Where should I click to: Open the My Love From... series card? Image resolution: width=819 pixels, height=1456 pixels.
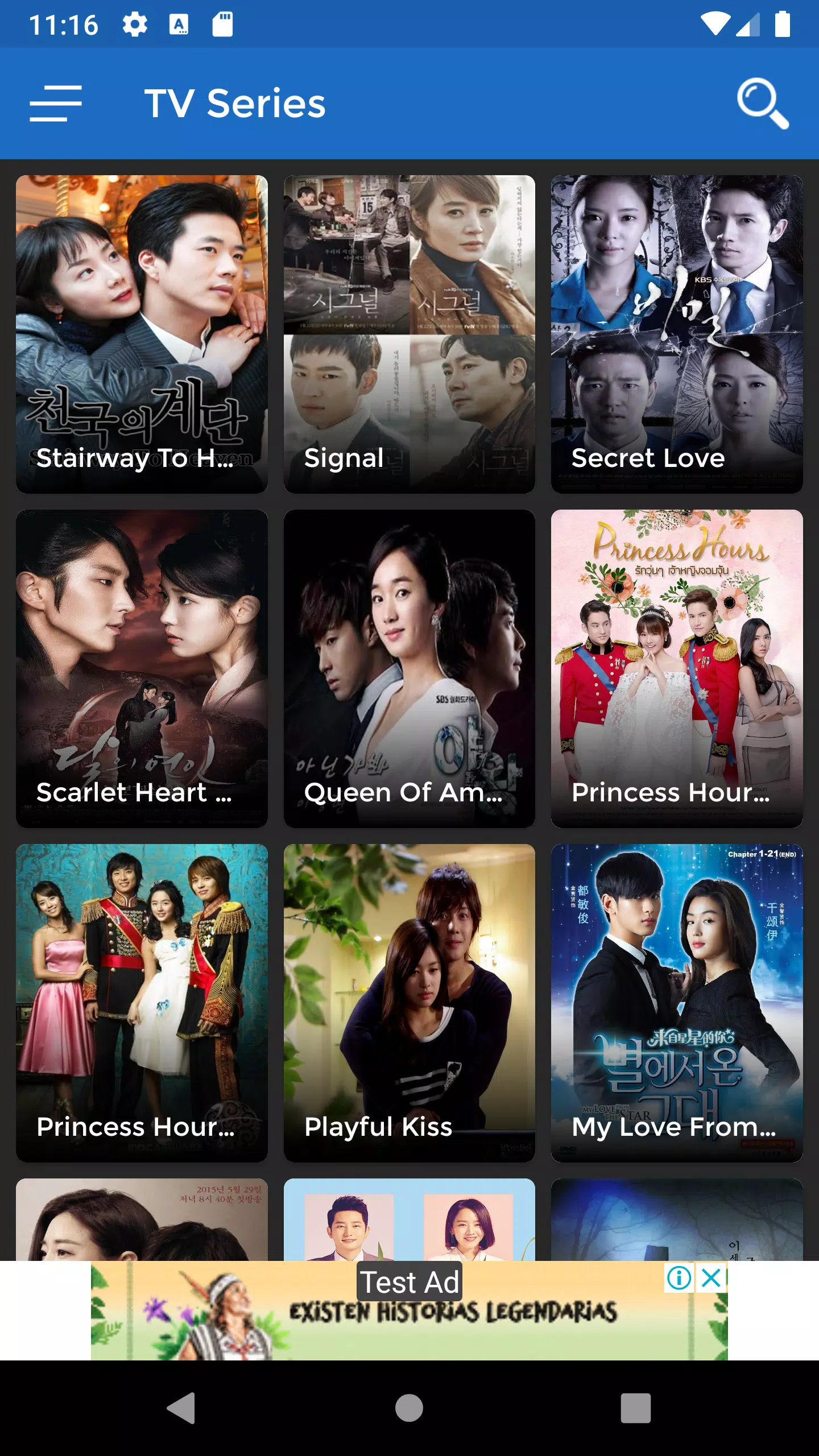pyautogui.click(x=677, y=1003)
